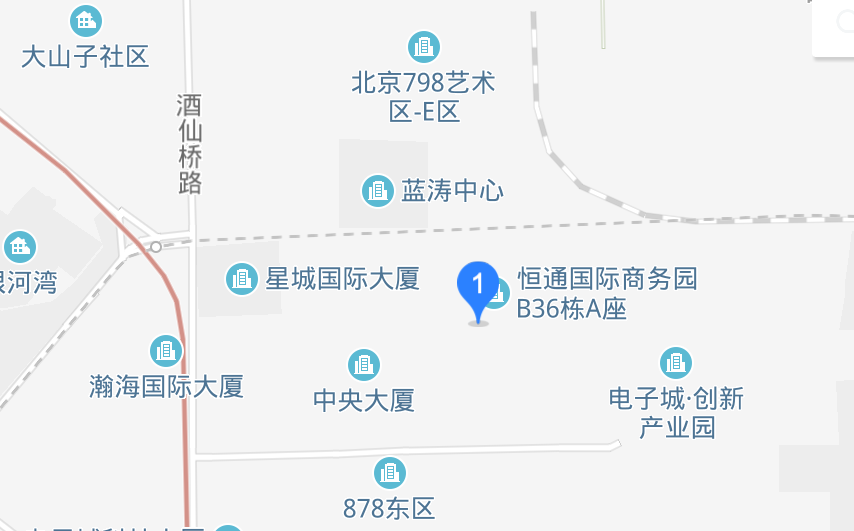The height and width of the screenshot is (531, 854).
Task: Open the 星城国际大厦 map marker
Action: (x=241, y=278)
